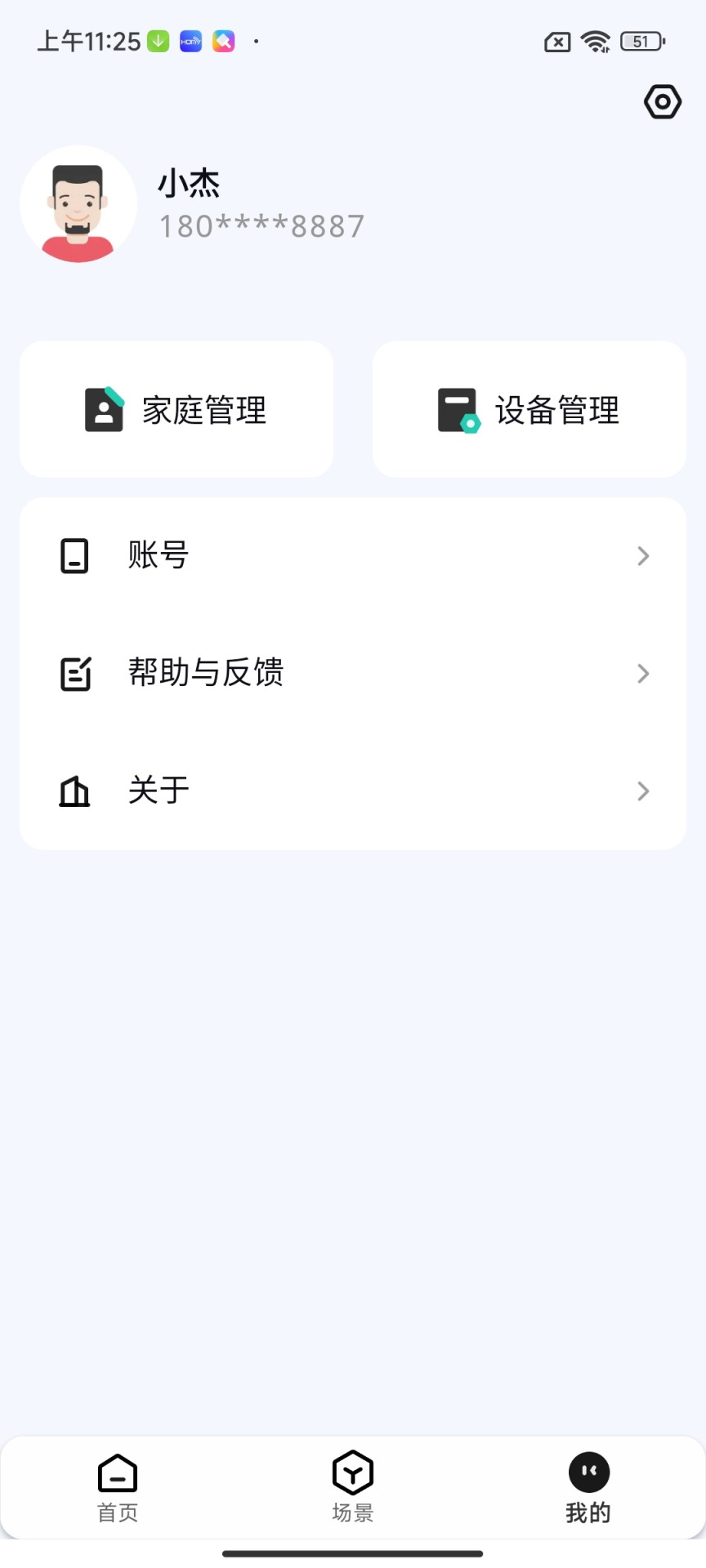Screen dimensions: 706x1568
Task: Open 帮助与反馈 via its chevron
Action: click(643, 674)
